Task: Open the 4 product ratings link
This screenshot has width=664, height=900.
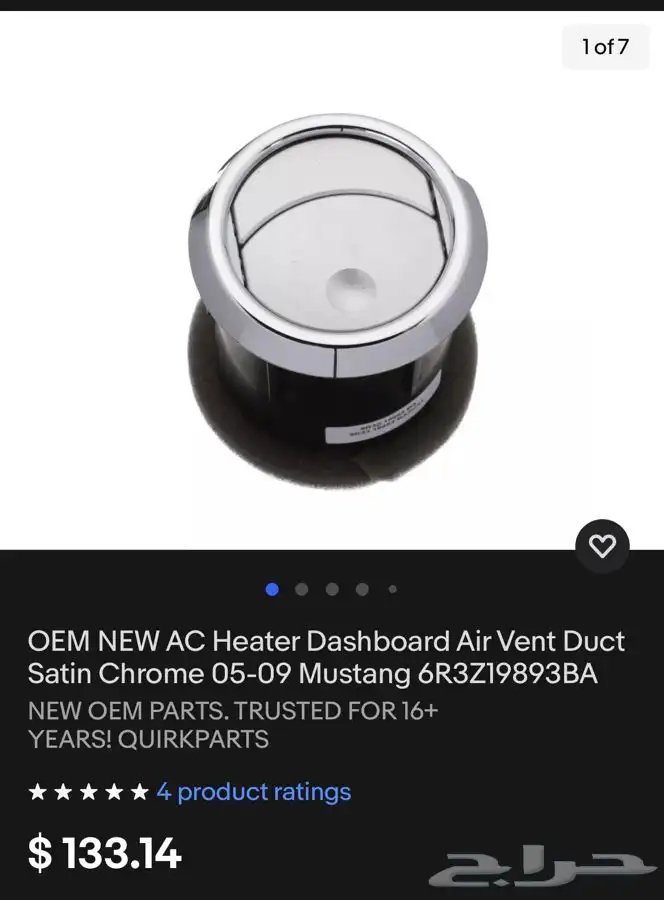Action: coord(253,792)
